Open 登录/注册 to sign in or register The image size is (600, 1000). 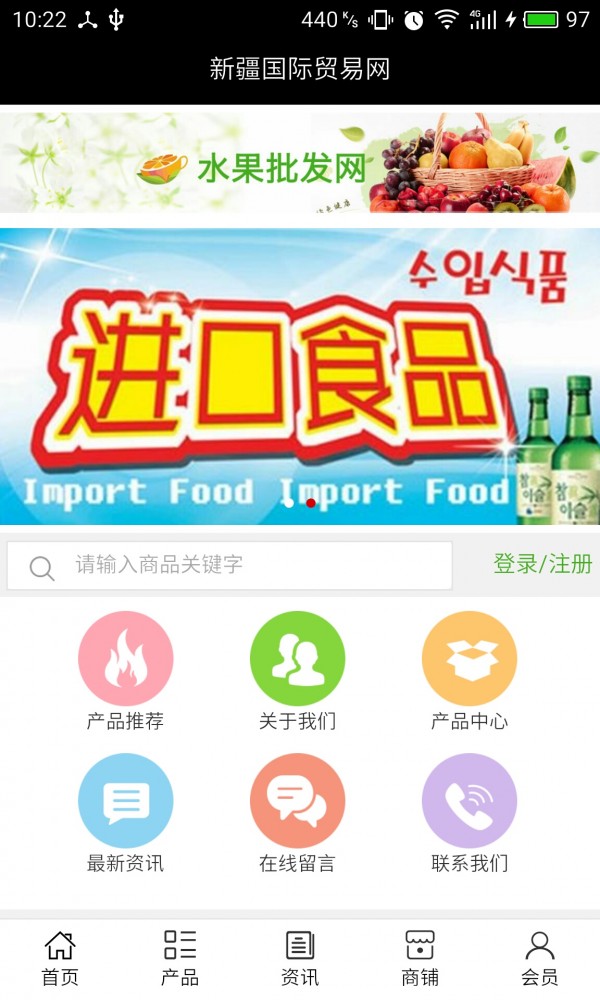[x=543, y=564]
